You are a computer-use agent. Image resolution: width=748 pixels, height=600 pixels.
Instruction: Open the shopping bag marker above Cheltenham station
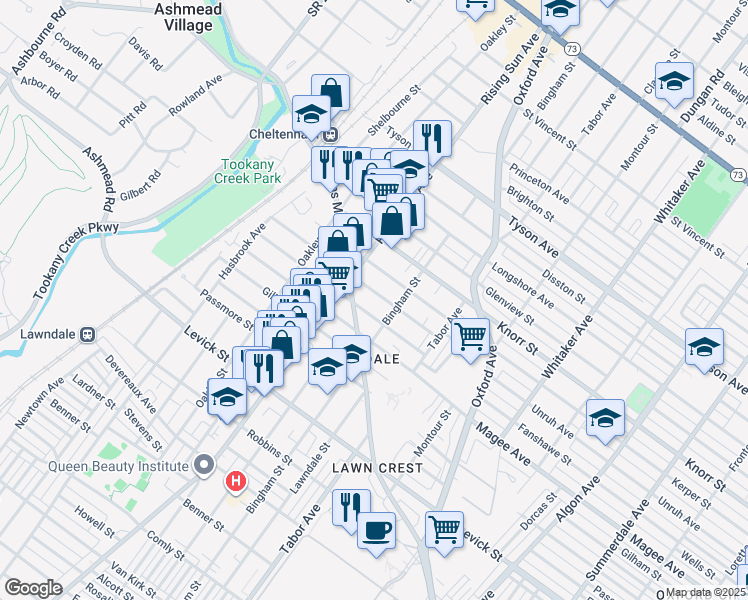click(331, 94)
